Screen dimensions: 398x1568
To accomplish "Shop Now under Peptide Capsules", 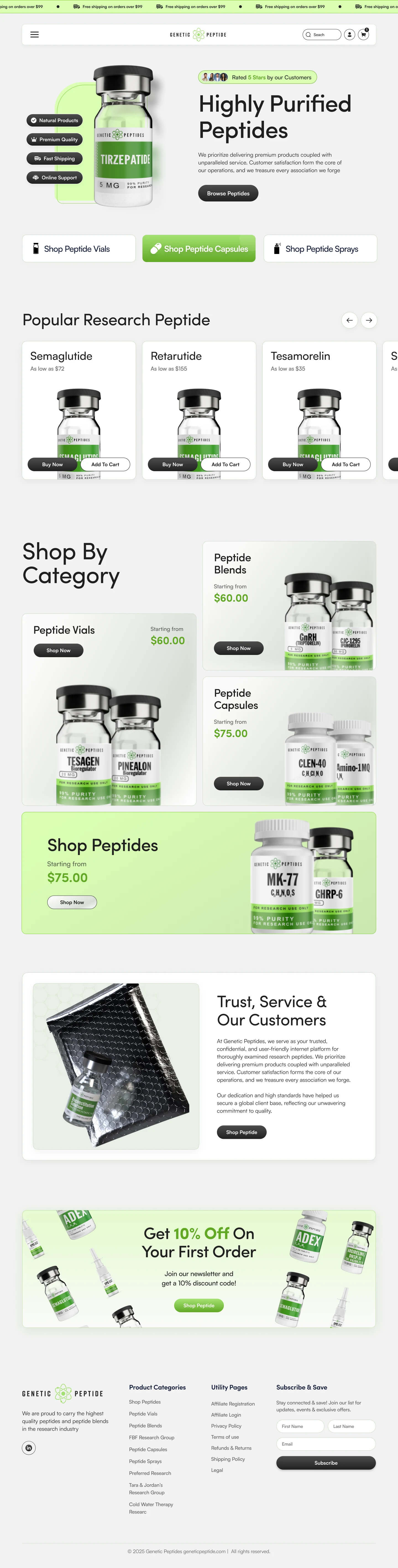I will [239, 783].
